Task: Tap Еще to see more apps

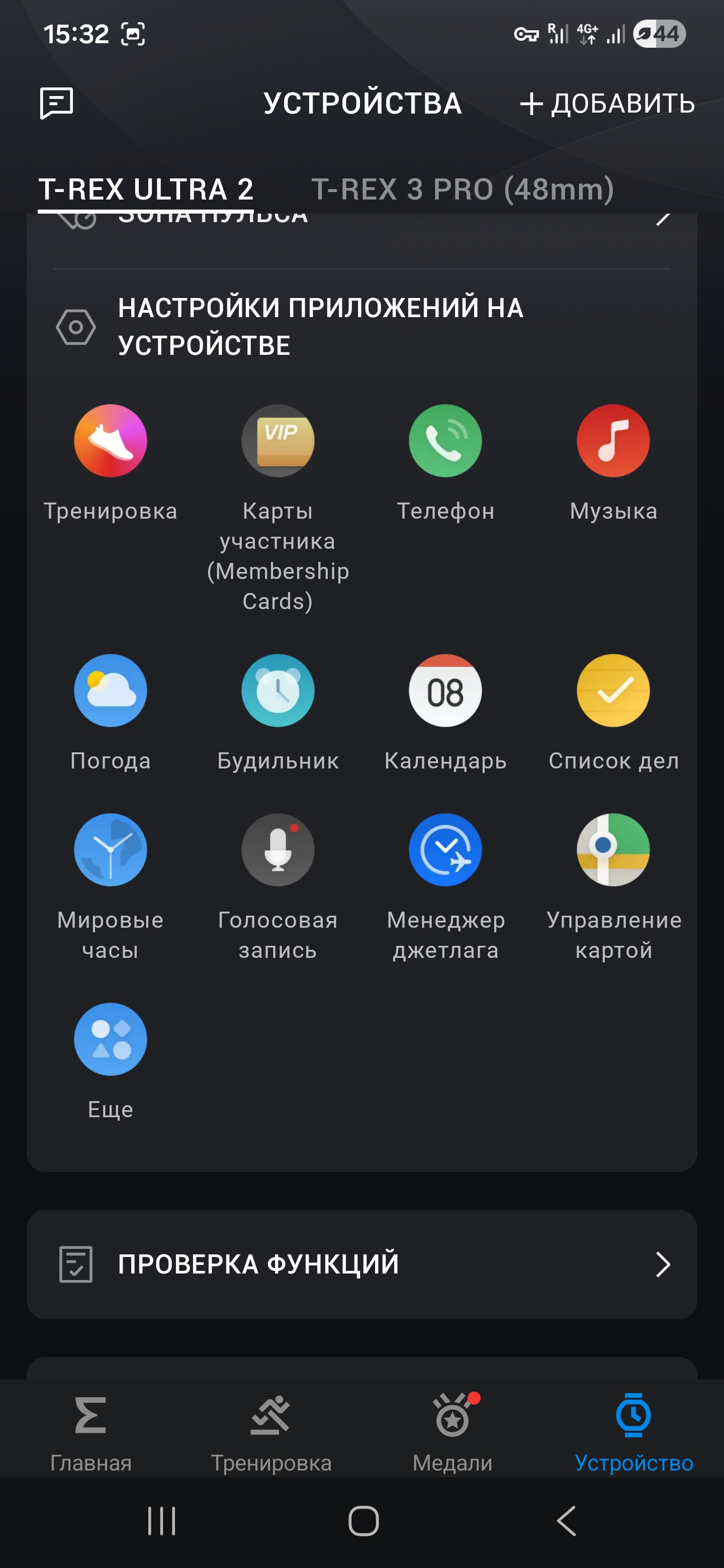Action: tap(110, 1040)
